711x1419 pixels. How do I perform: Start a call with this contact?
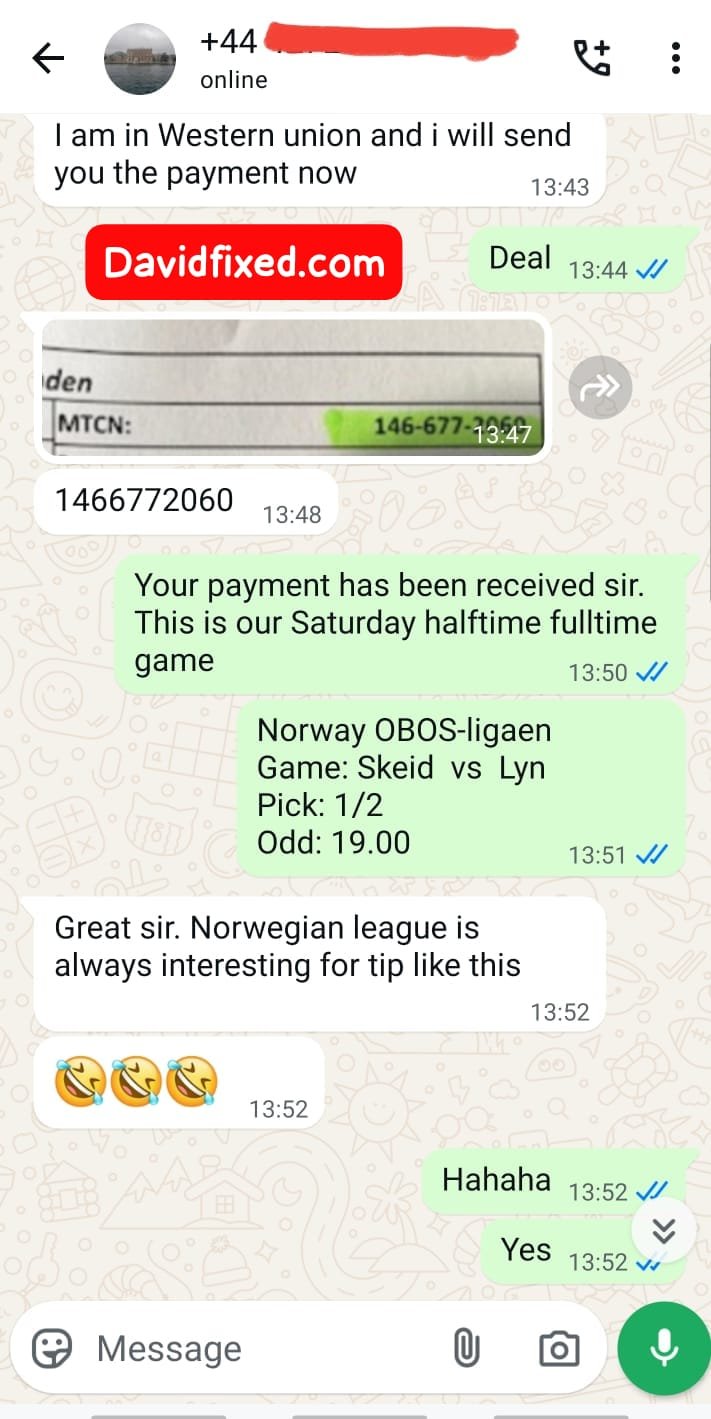tap(592, 59)
